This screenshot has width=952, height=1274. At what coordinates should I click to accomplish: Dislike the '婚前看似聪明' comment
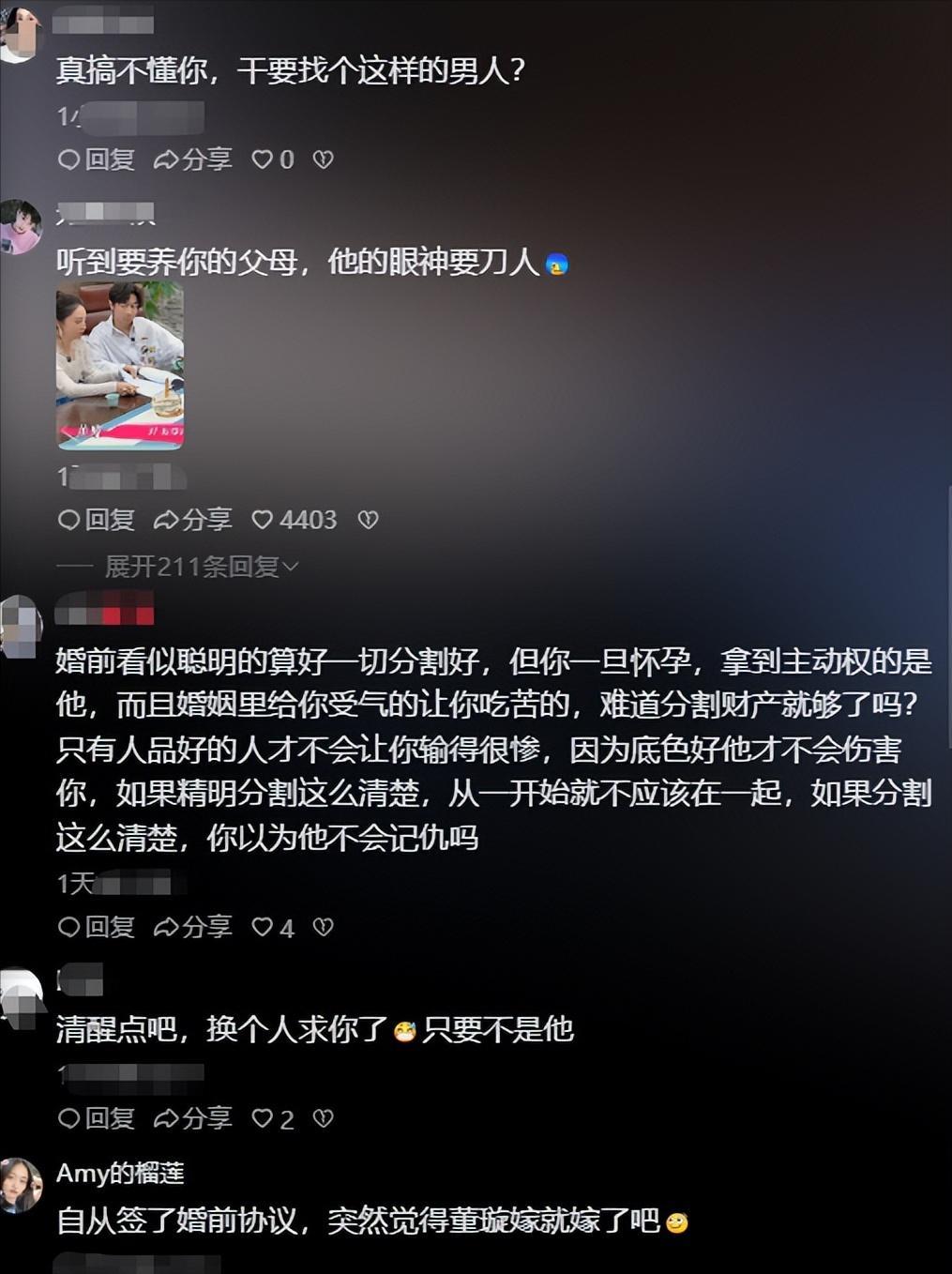point(323,928)
